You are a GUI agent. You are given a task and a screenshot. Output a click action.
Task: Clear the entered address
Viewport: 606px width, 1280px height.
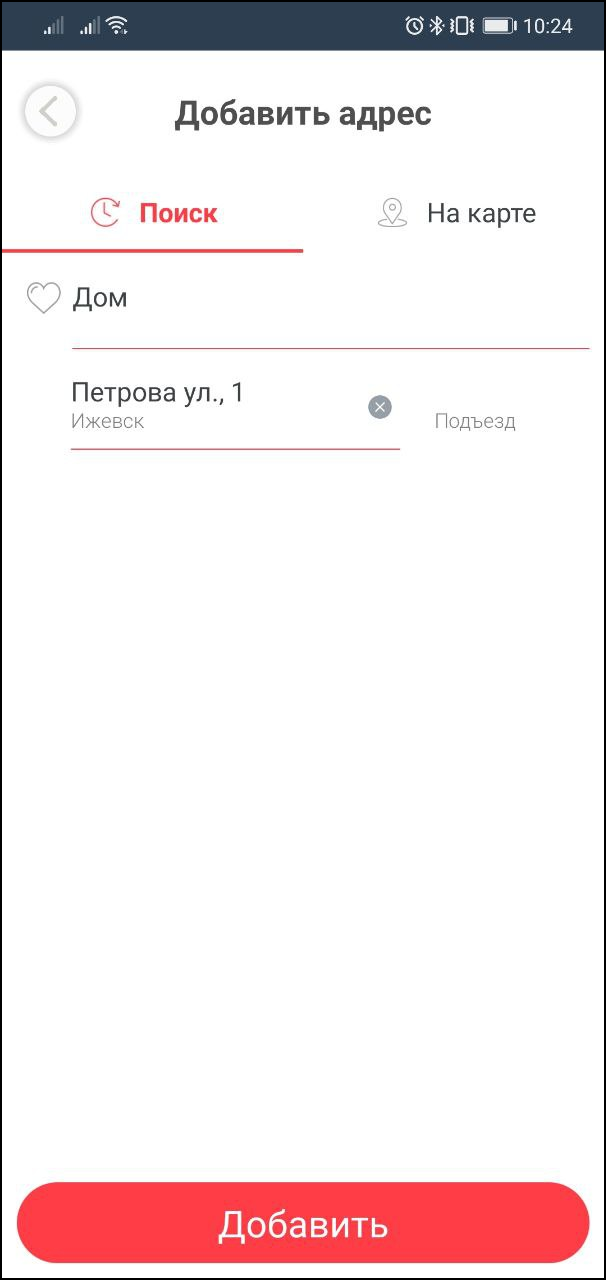379,407
